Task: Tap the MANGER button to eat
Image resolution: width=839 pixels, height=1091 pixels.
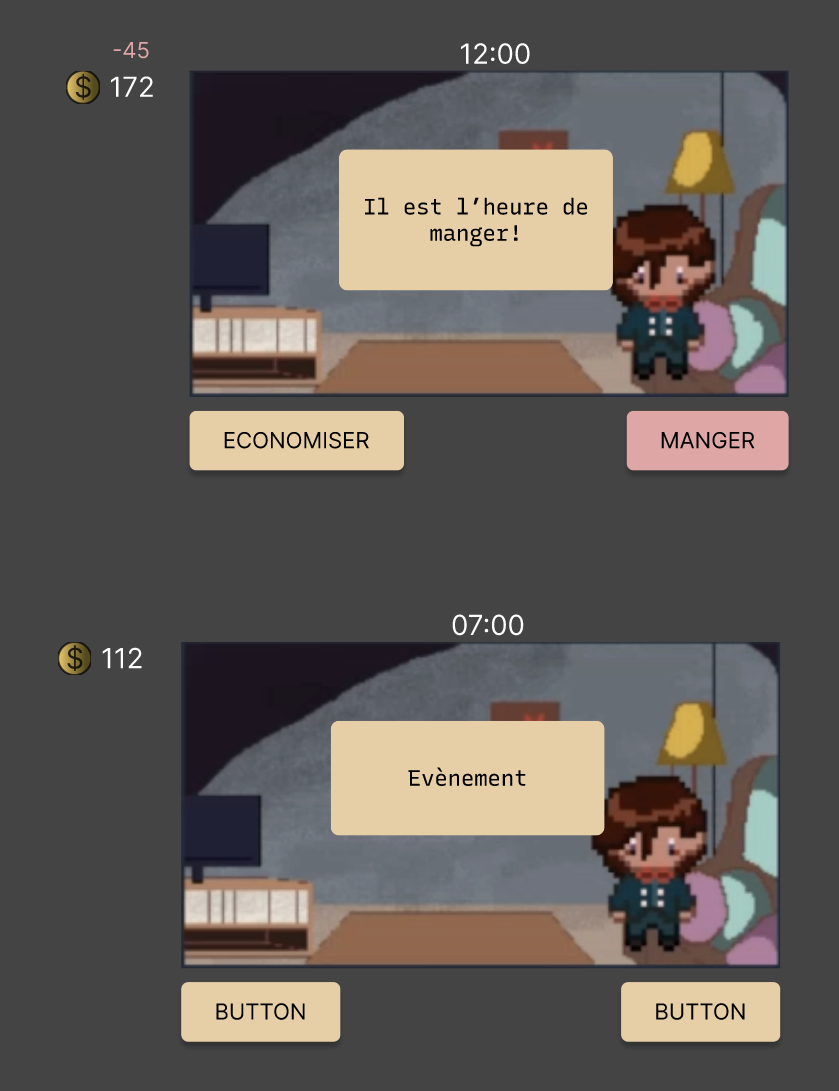Action: (x=707, y=440)
